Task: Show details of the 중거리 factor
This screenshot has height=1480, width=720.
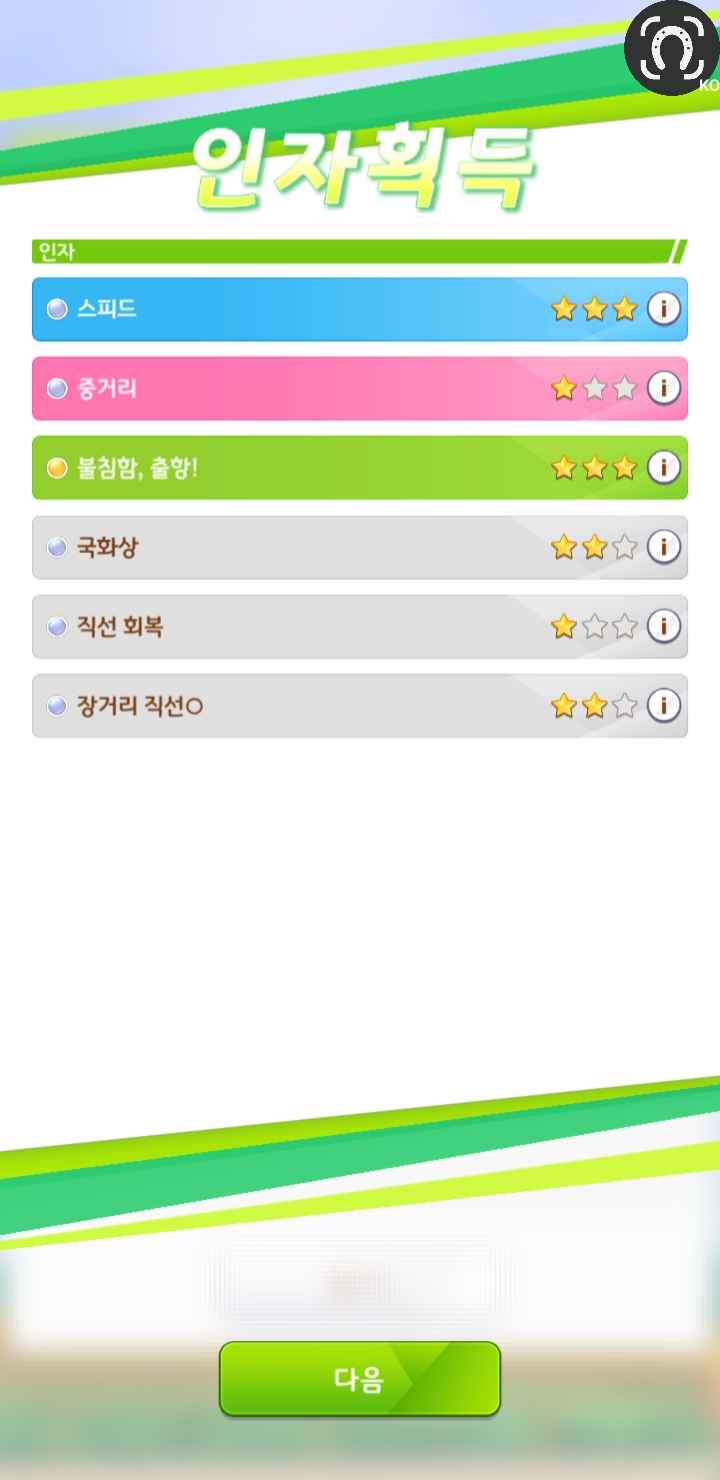Action: tap(663, 388)
